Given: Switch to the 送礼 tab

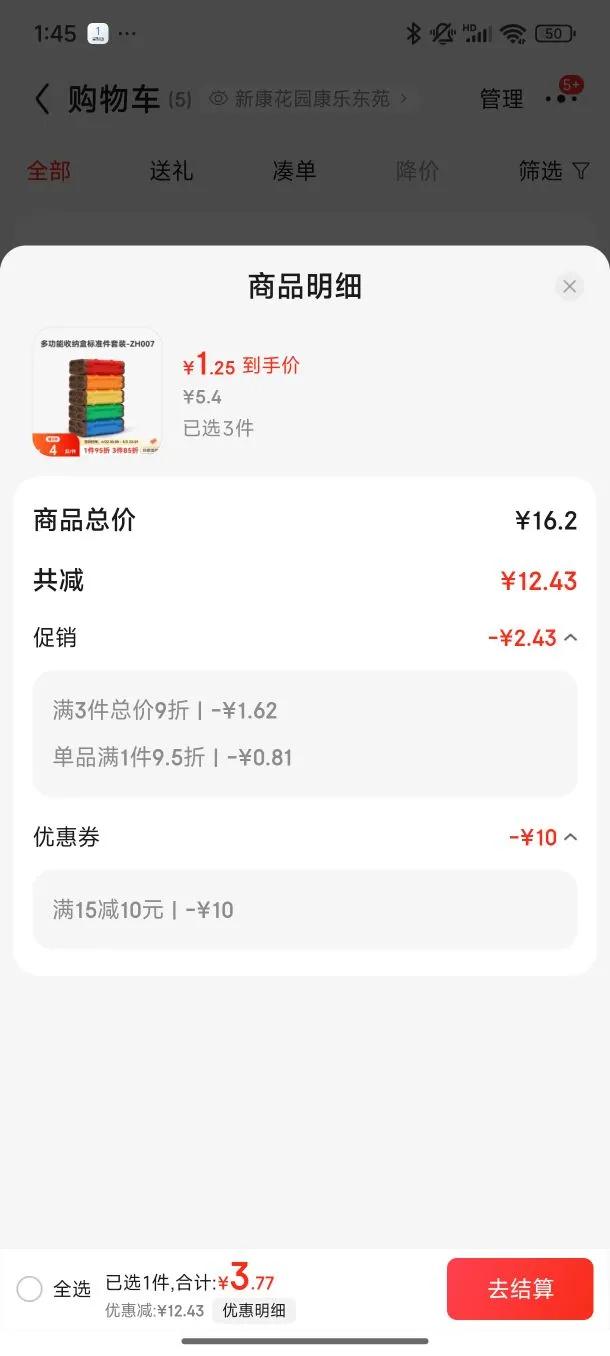Looking at the screenshot, I should click(171, 171).
